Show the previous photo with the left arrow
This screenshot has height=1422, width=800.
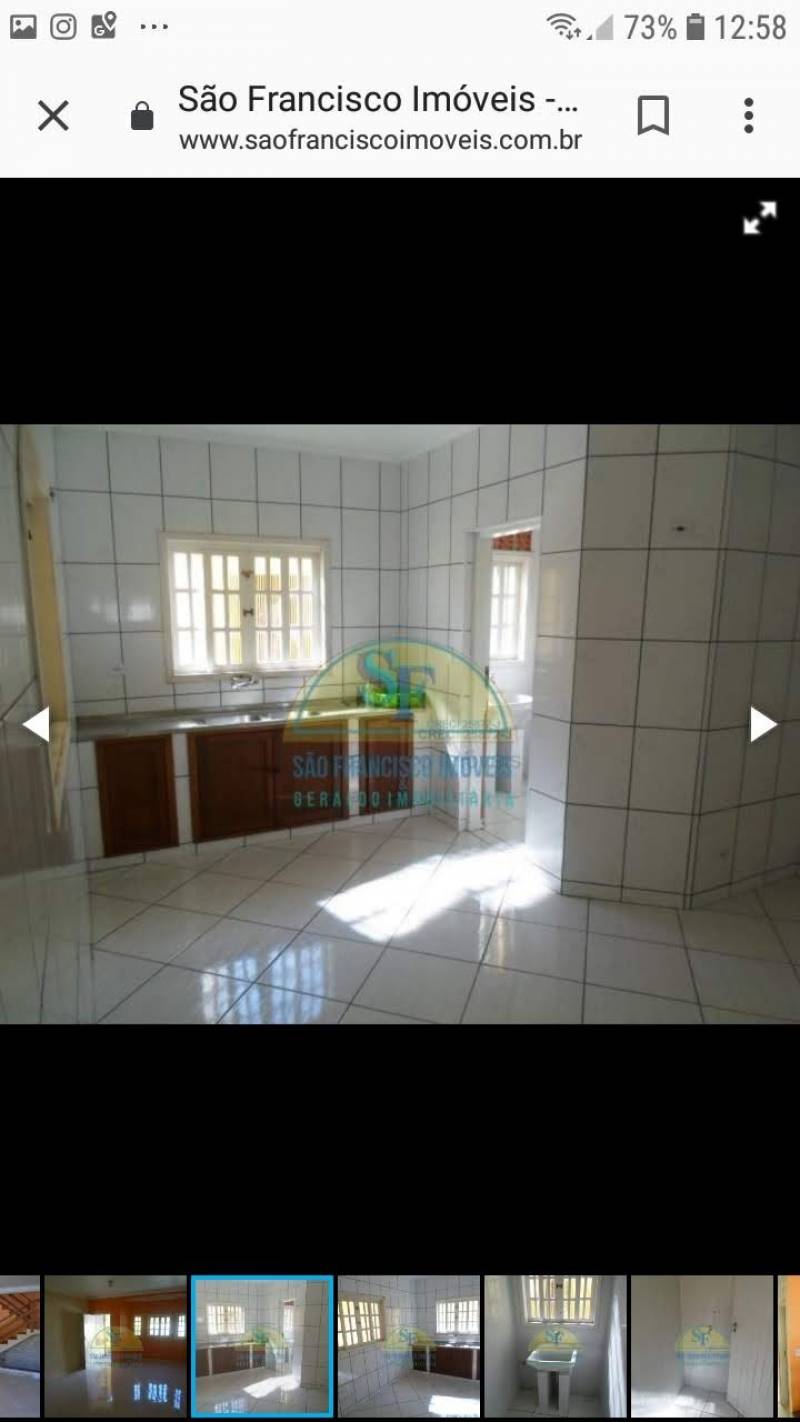(x=36, y=724)
